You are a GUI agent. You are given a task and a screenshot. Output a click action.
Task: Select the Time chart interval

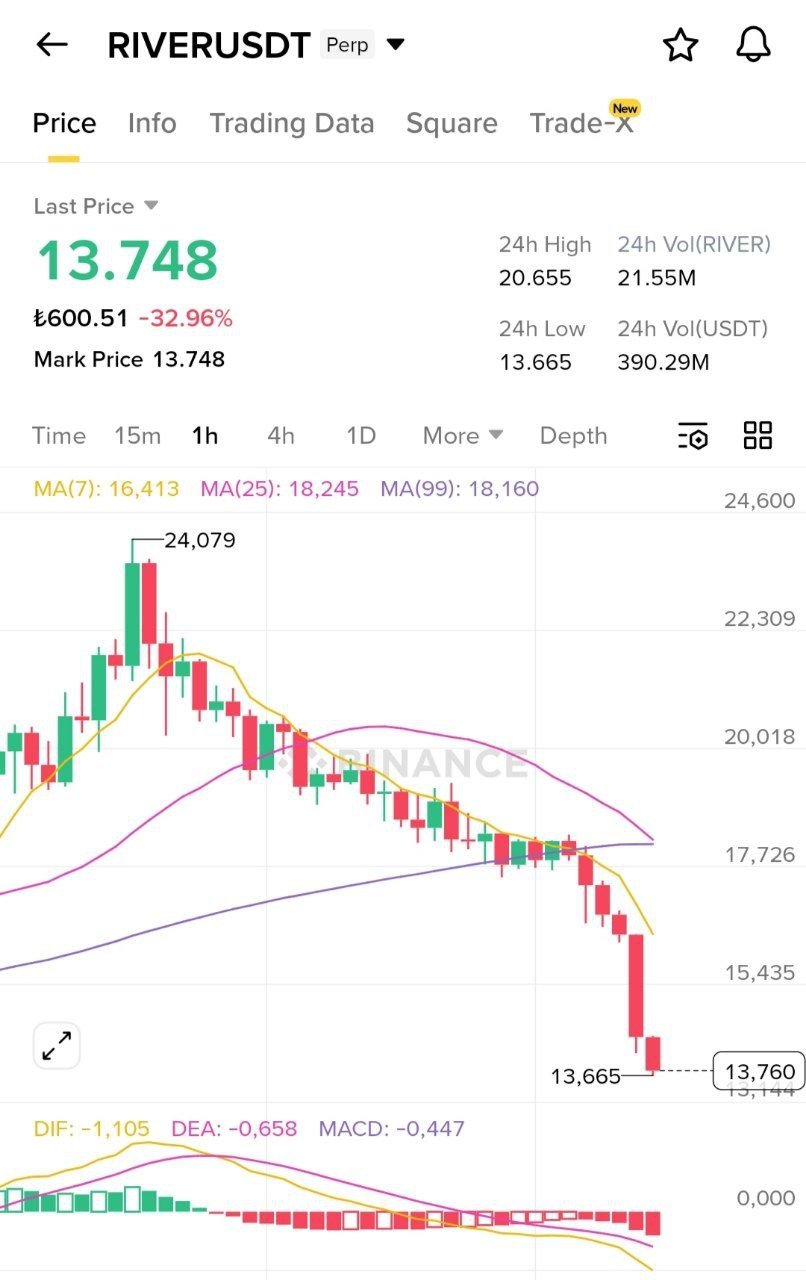[x=59, y=436]
